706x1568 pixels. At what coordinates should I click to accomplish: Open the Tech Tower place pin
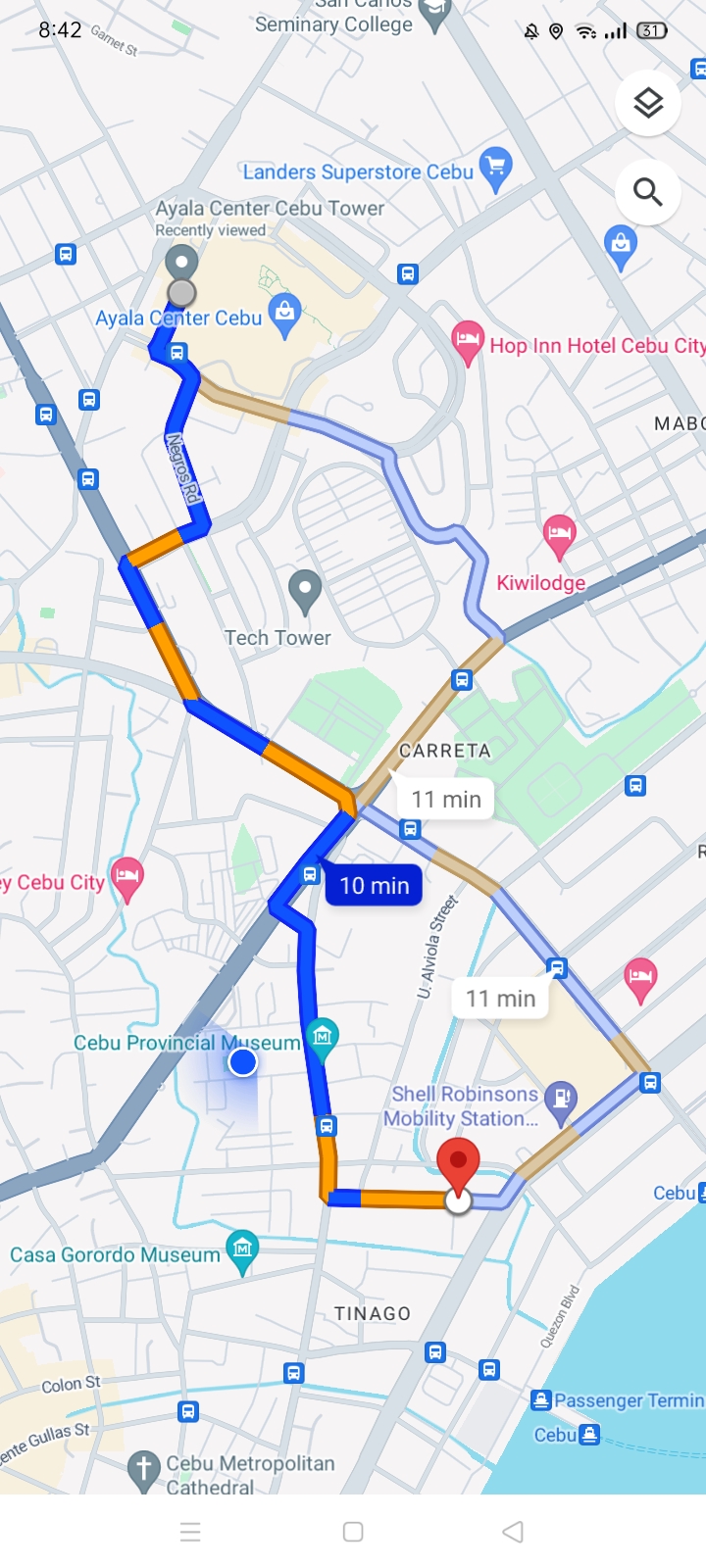(x=305, y=591)
